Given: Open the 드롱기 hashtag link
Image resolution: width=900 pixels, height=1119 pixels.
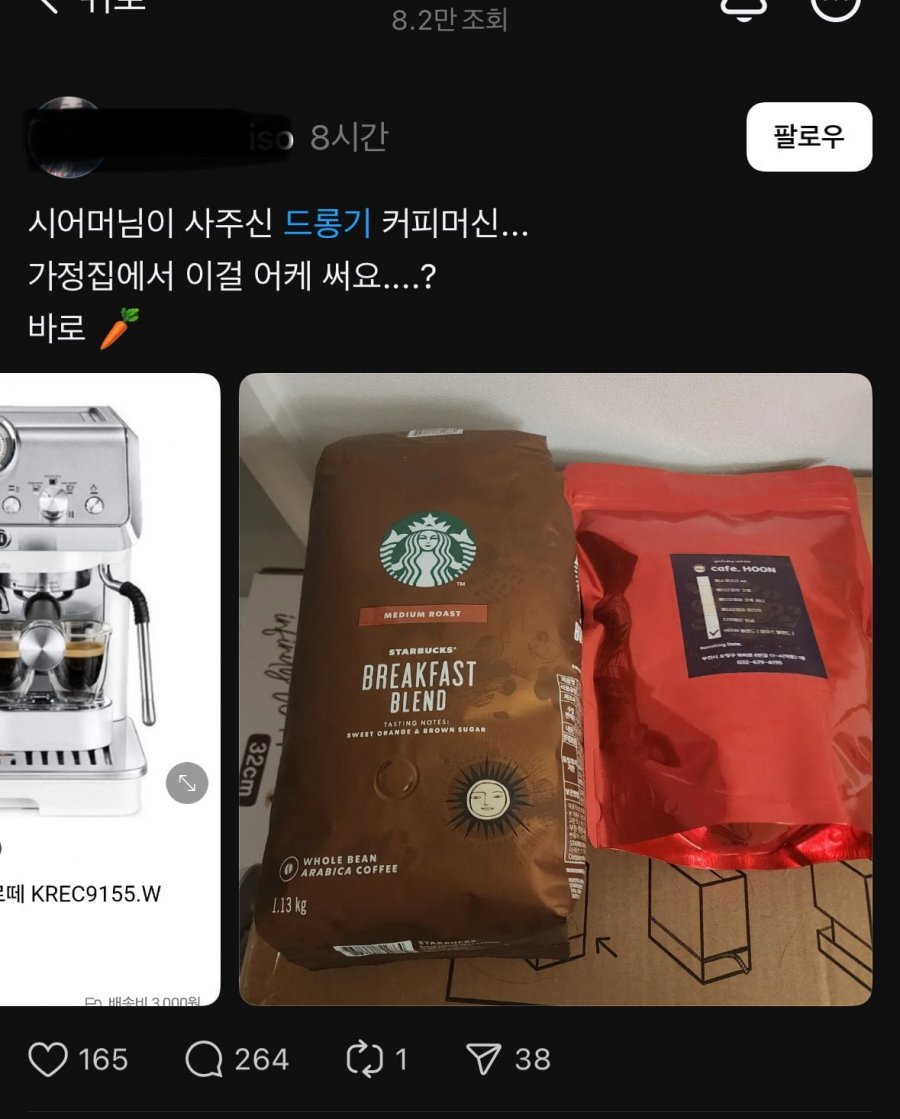Looking at the screenshot, I should tap(327, 223).
